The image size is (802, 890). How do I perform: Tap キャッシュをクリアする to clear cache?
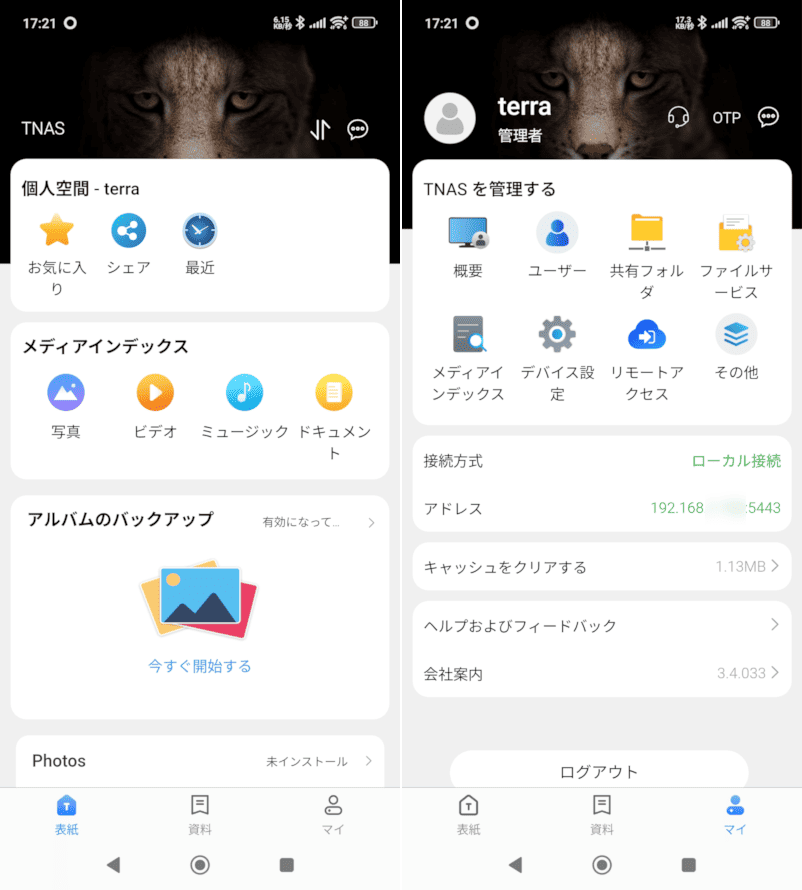coord(602,567)
